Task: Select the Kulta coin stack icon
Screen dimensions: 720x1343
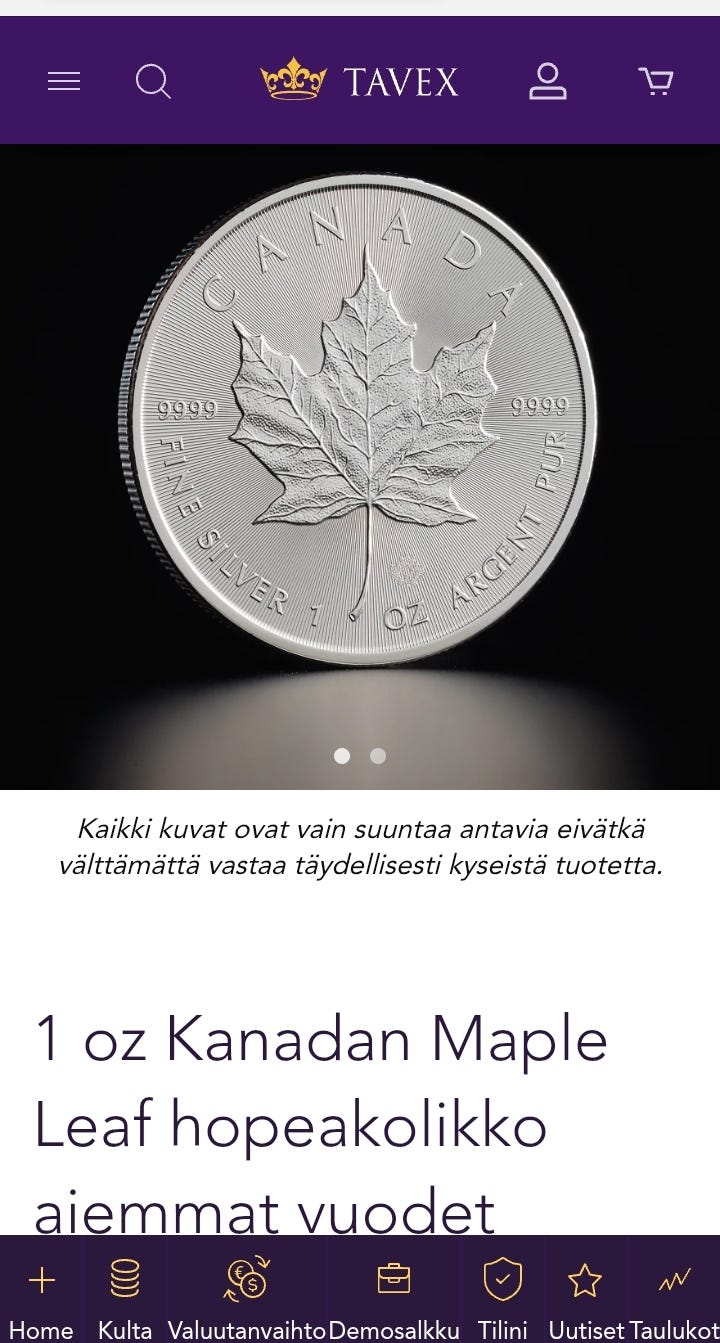Action: [x=124, y=1278]
